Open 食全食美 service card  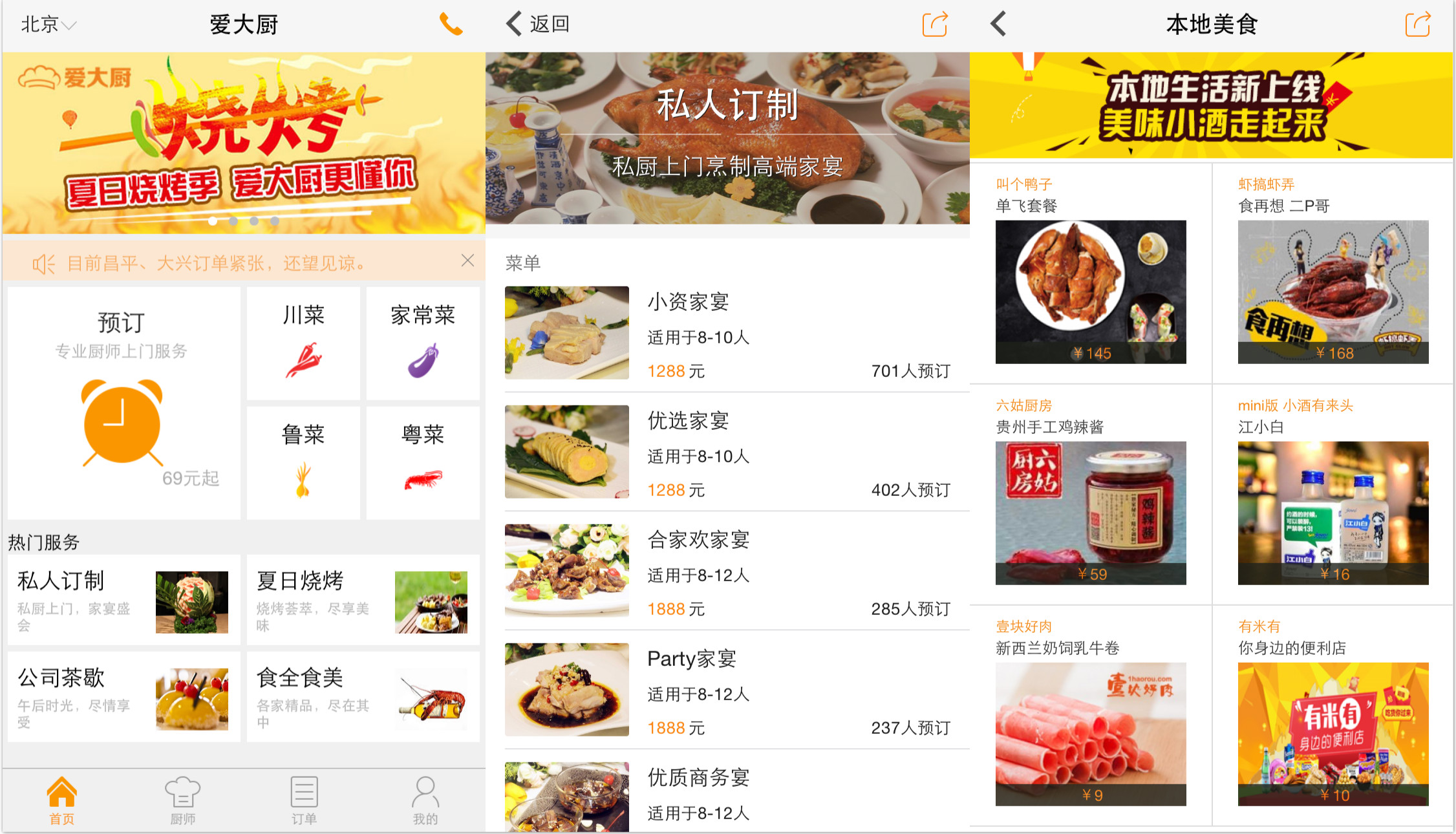[363, 697]
